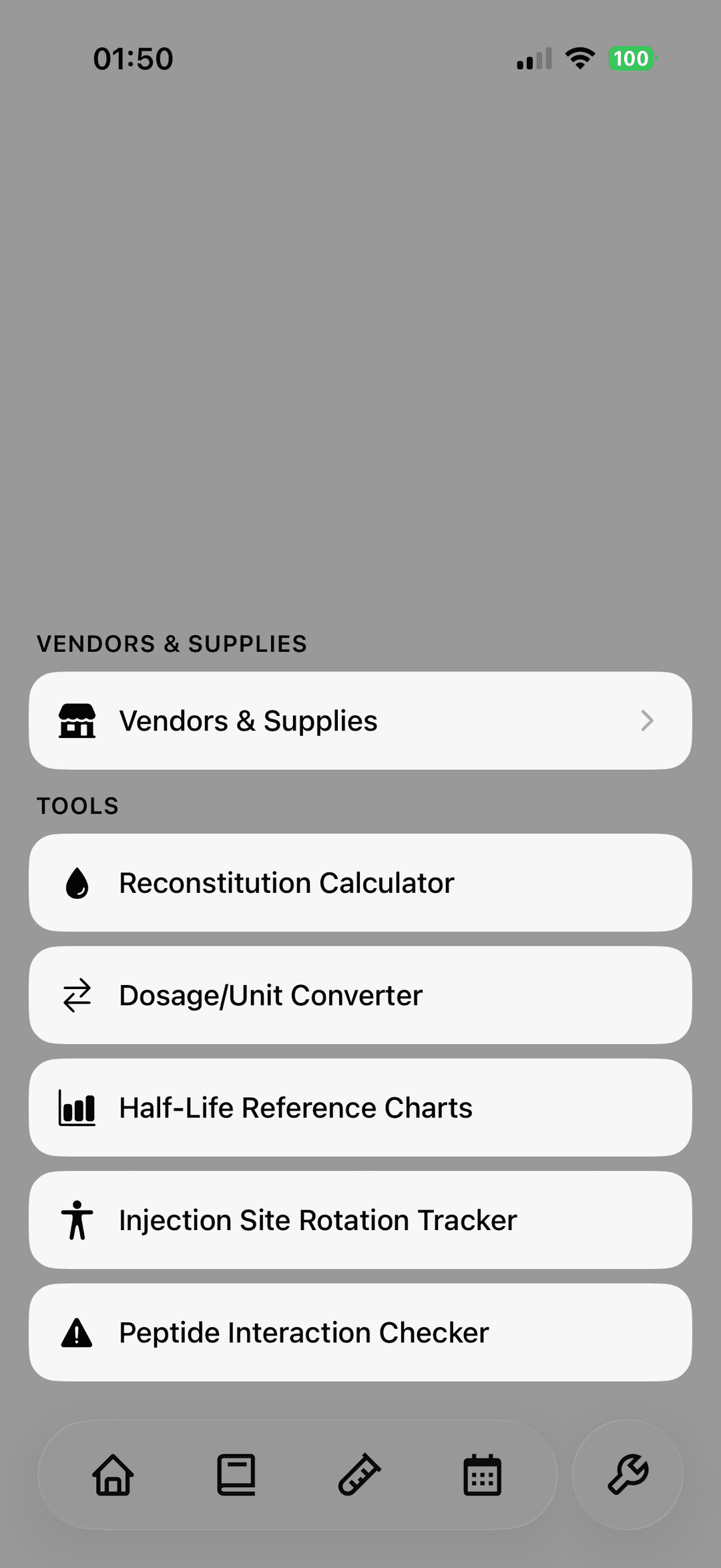Tap the Vendors & Supplies list row
The height and width of the screenshot is (1568, 721).
coord(360,721)
